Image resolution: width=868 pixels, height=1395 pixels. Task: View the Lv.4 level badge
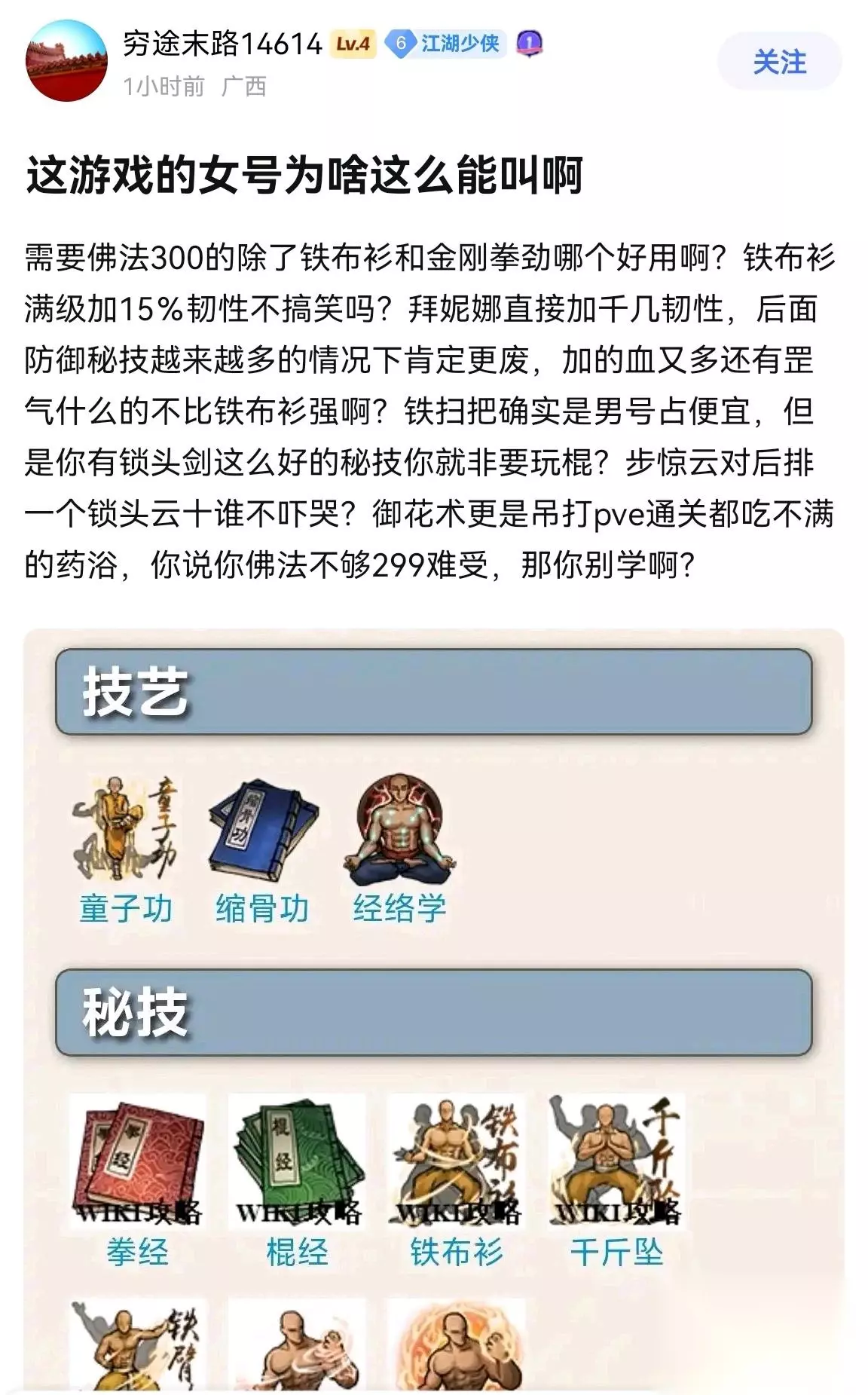(353, 44)
